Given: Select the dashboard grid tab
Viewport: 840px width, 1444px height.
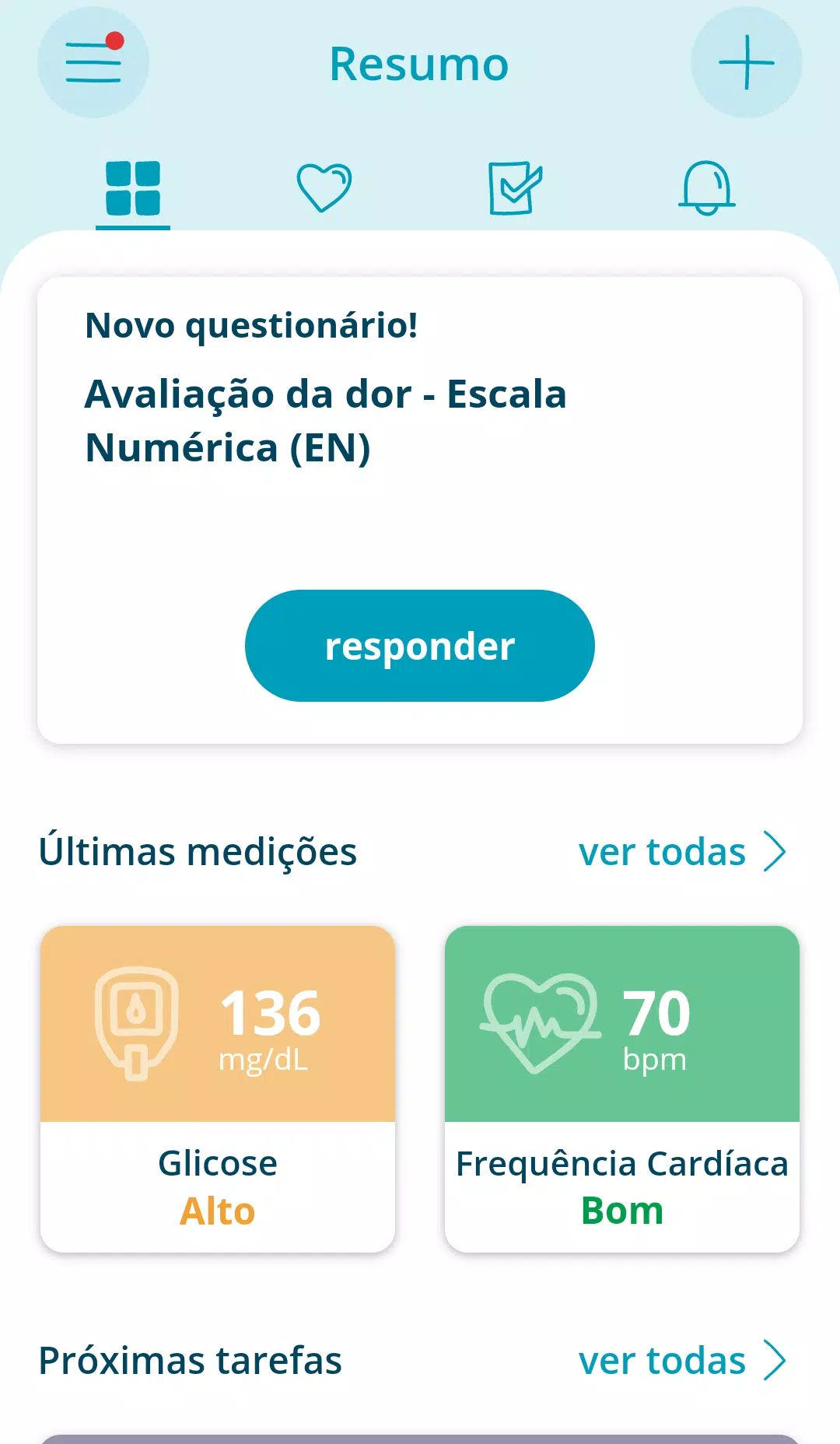Looking at the screenshot, I should click(x=133, y=188).
